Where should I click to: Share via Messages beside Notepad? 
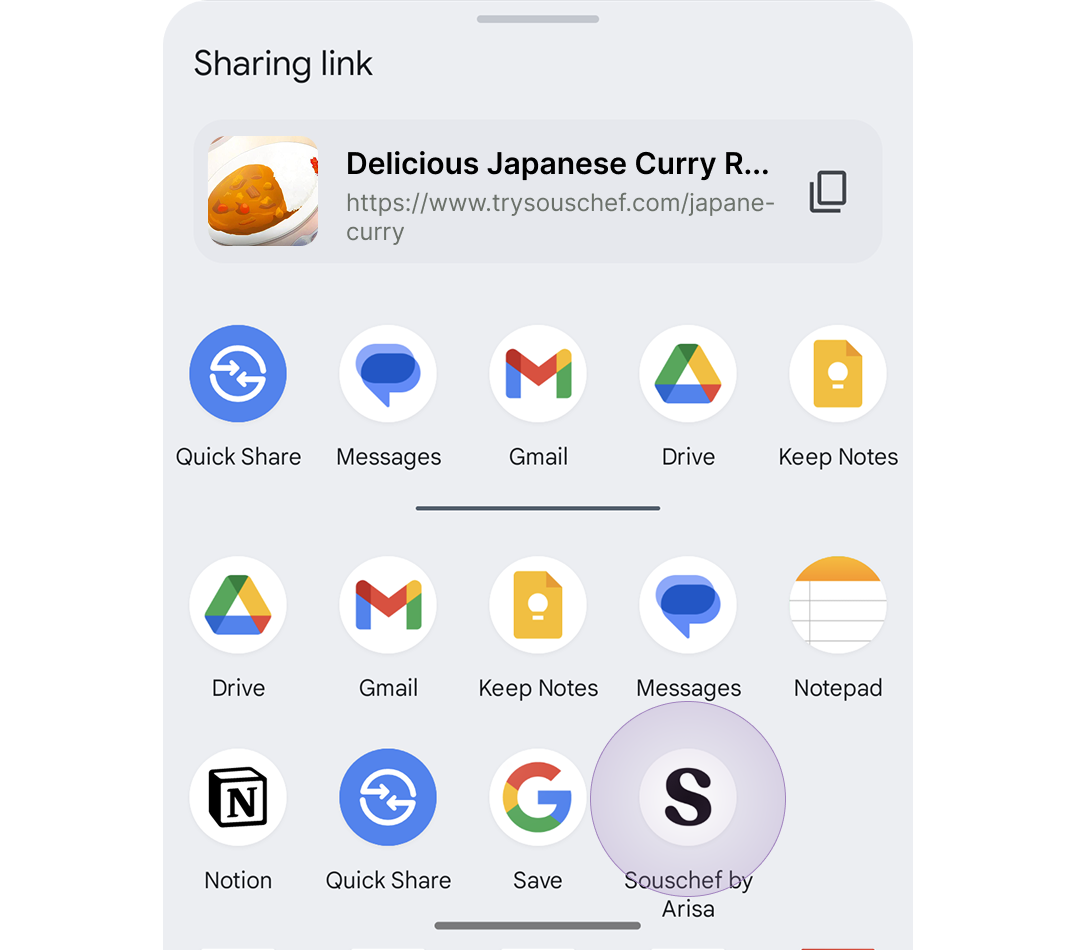click(x=688, y=606)
